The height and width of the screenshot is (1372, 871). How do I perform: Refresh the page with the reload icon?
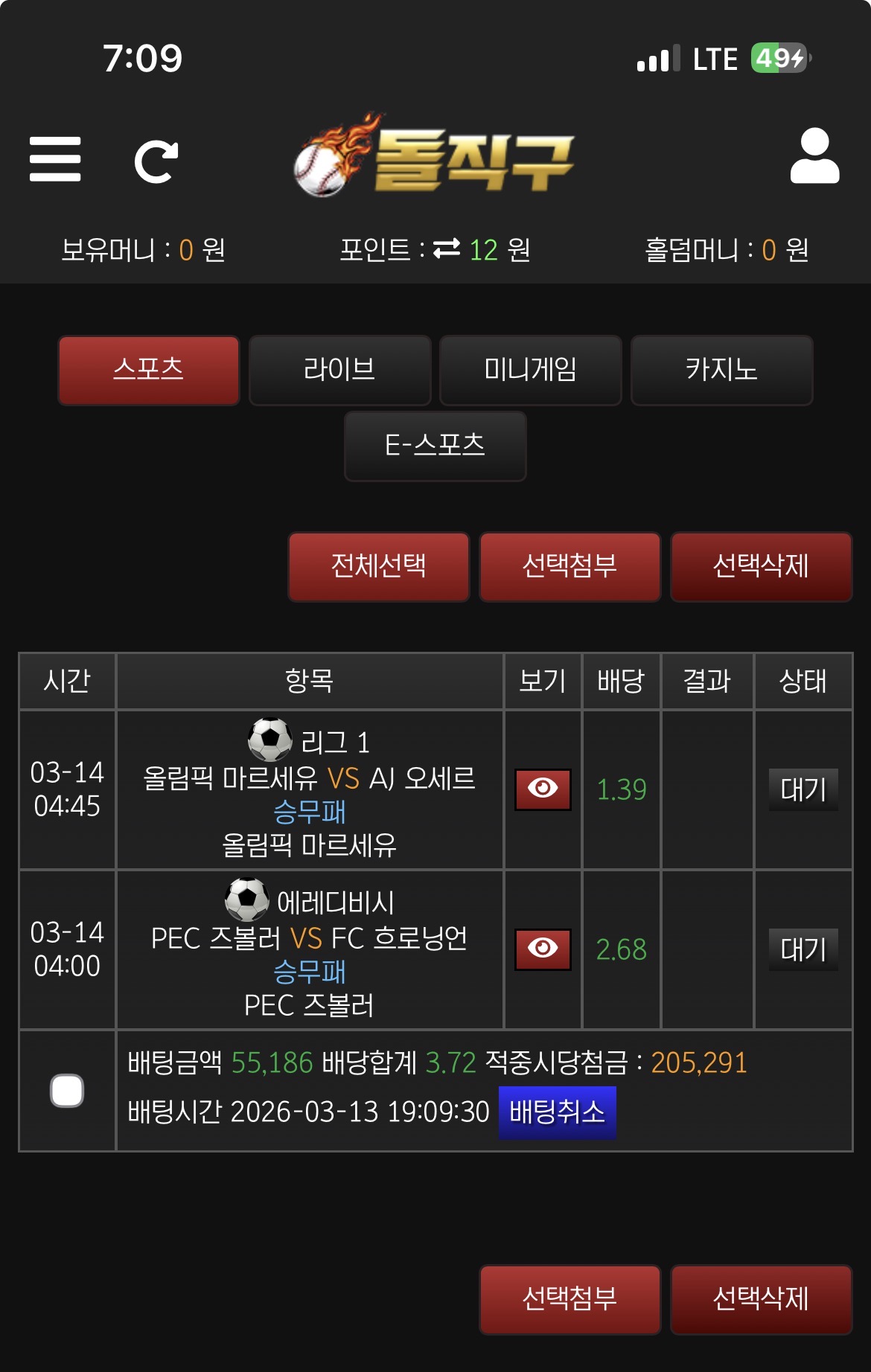click(x=156, y=161)
